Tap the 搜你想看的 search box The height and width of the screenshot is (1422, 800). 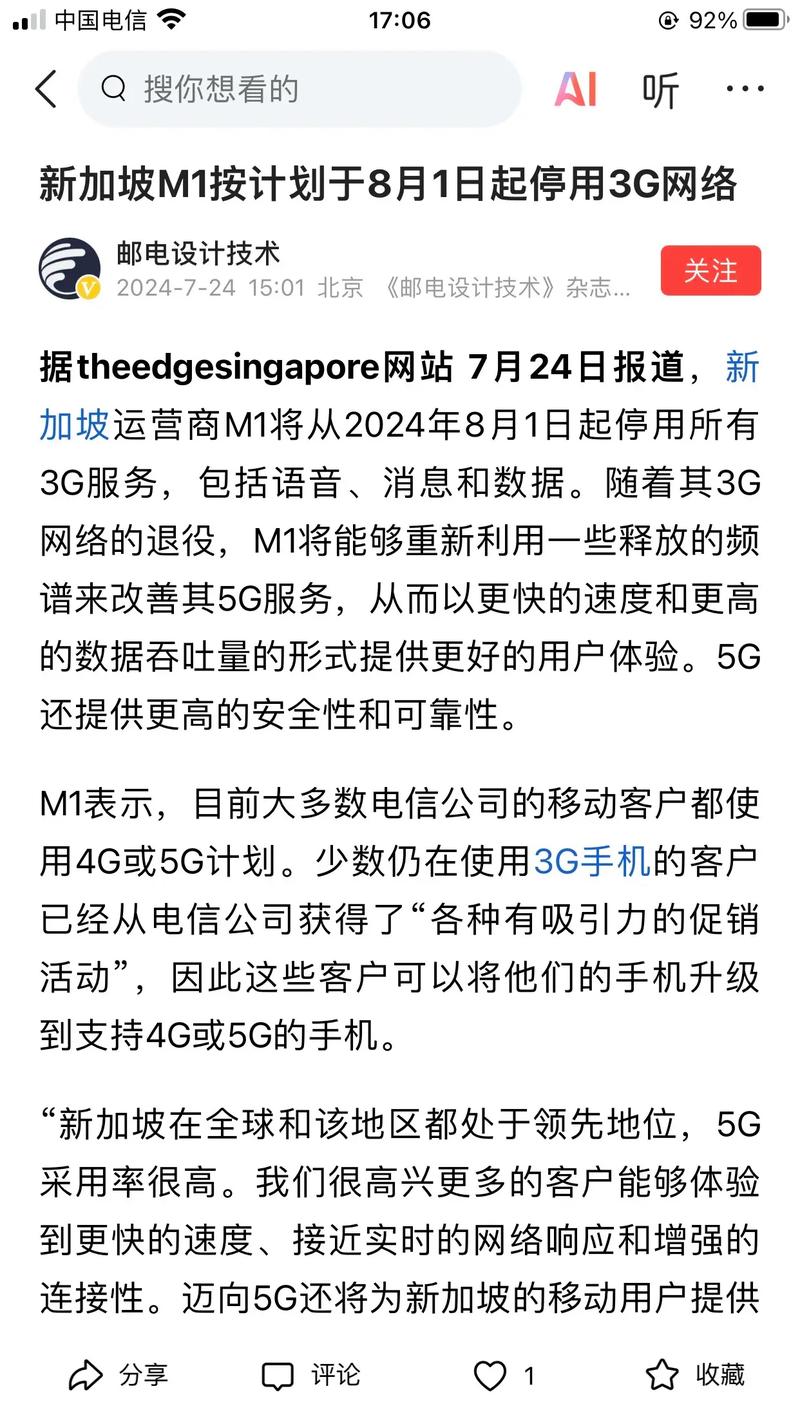(x=300, y=89)
